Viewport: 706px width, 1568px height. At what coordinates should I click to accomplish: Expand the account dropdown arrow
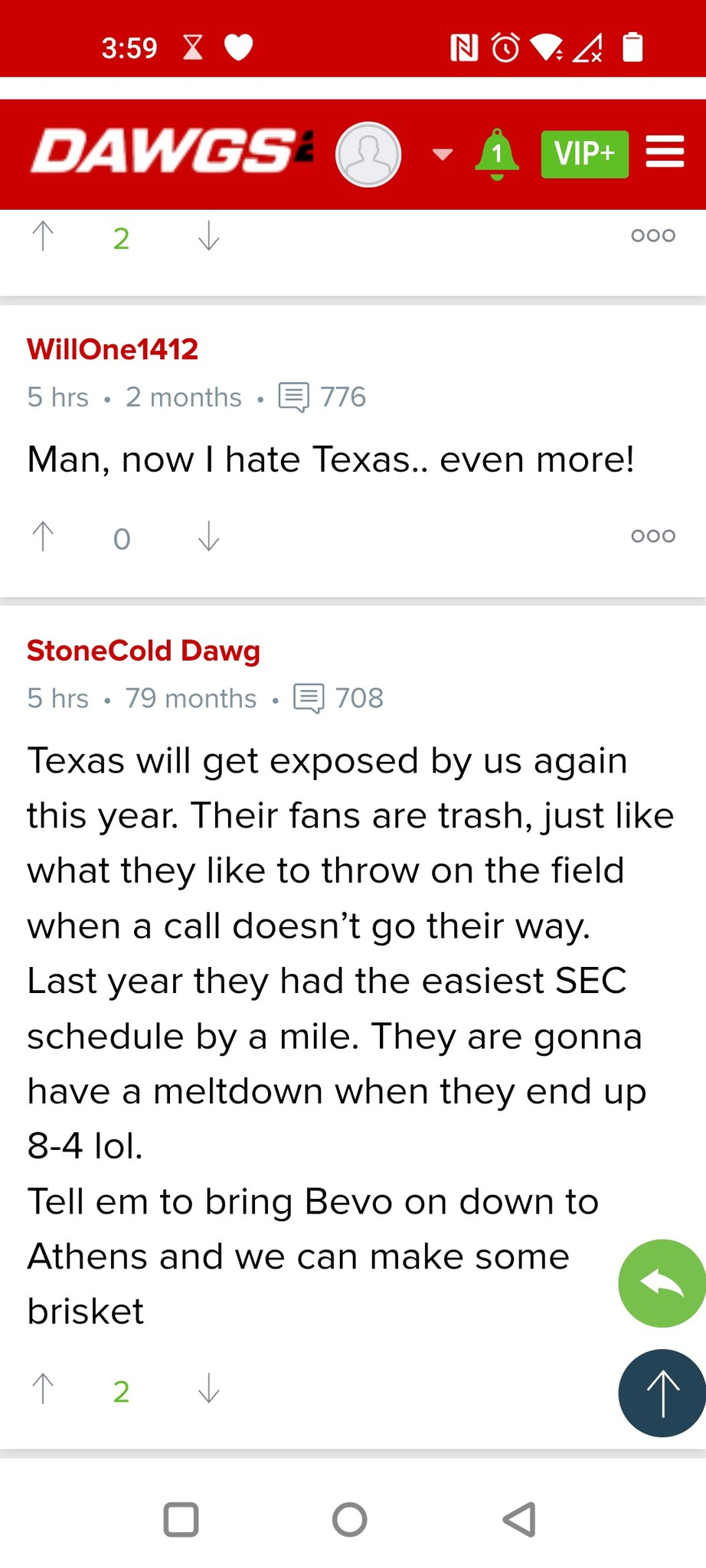[x=443, y=155]
